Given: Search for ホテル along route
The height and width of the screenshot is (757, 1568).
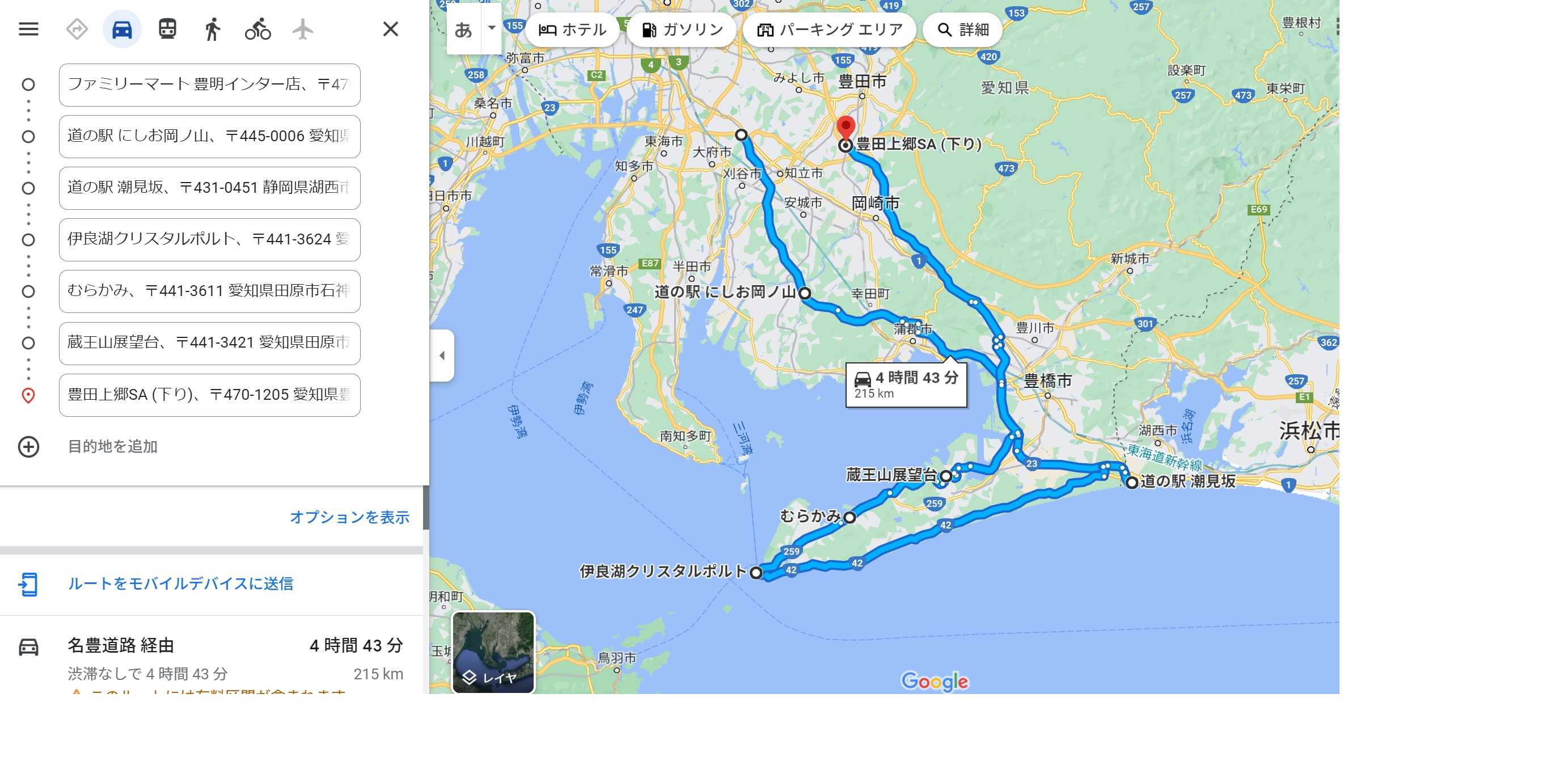Looking at the screenshot, I should click(572, 29).
